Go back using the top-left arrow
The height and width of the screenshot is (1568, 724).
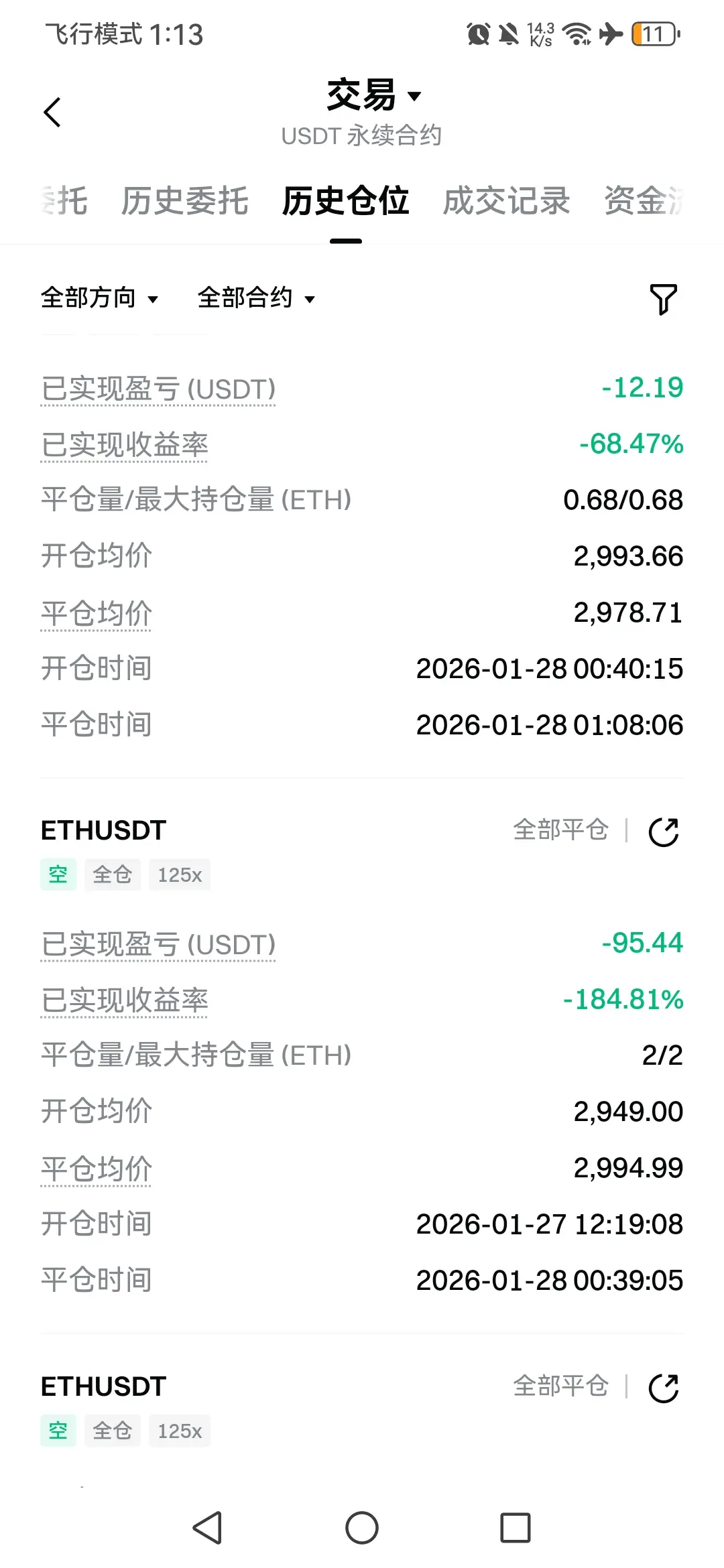coord(52,112)
